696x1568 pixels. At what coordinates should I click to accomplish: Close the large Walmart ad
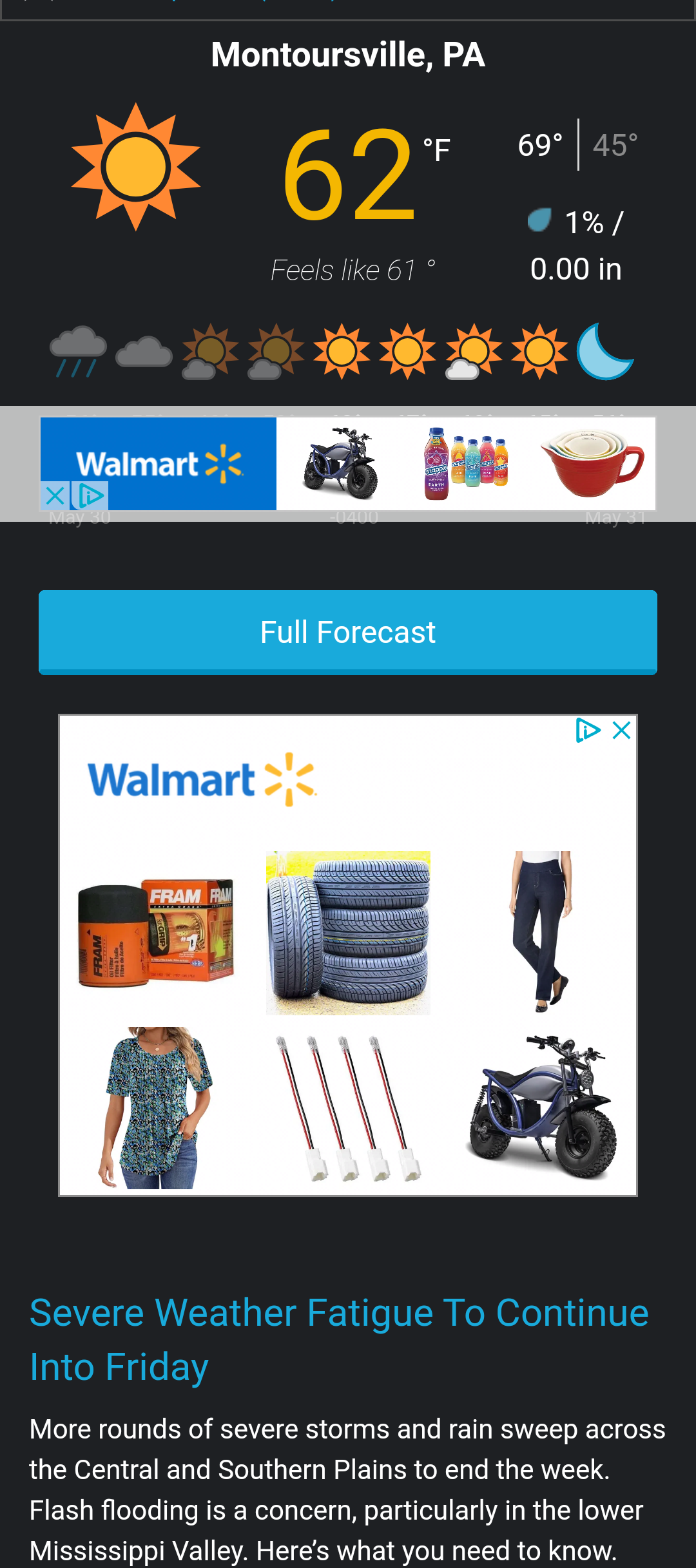click(x=622, y=731)
